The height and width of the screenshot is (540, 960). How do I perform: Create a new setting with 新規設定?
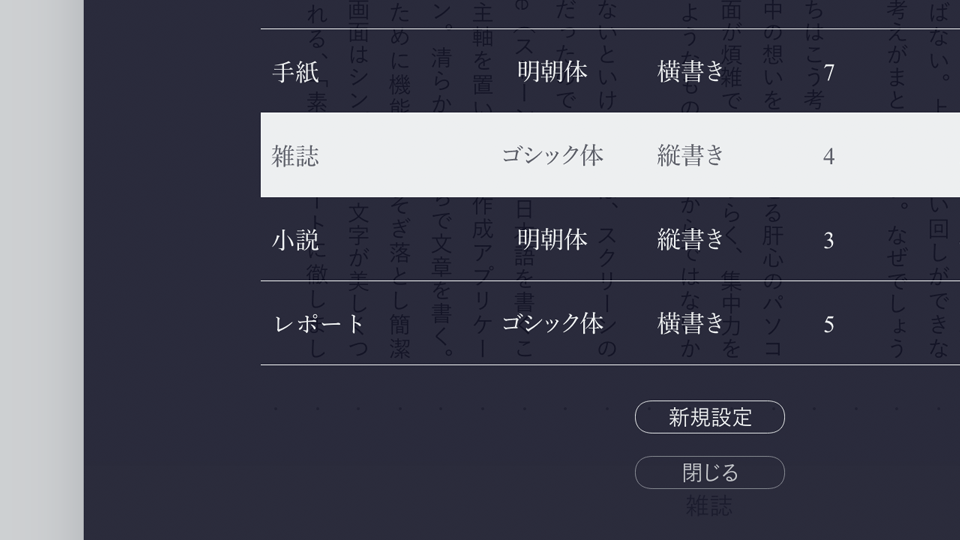tap(709, 417)
